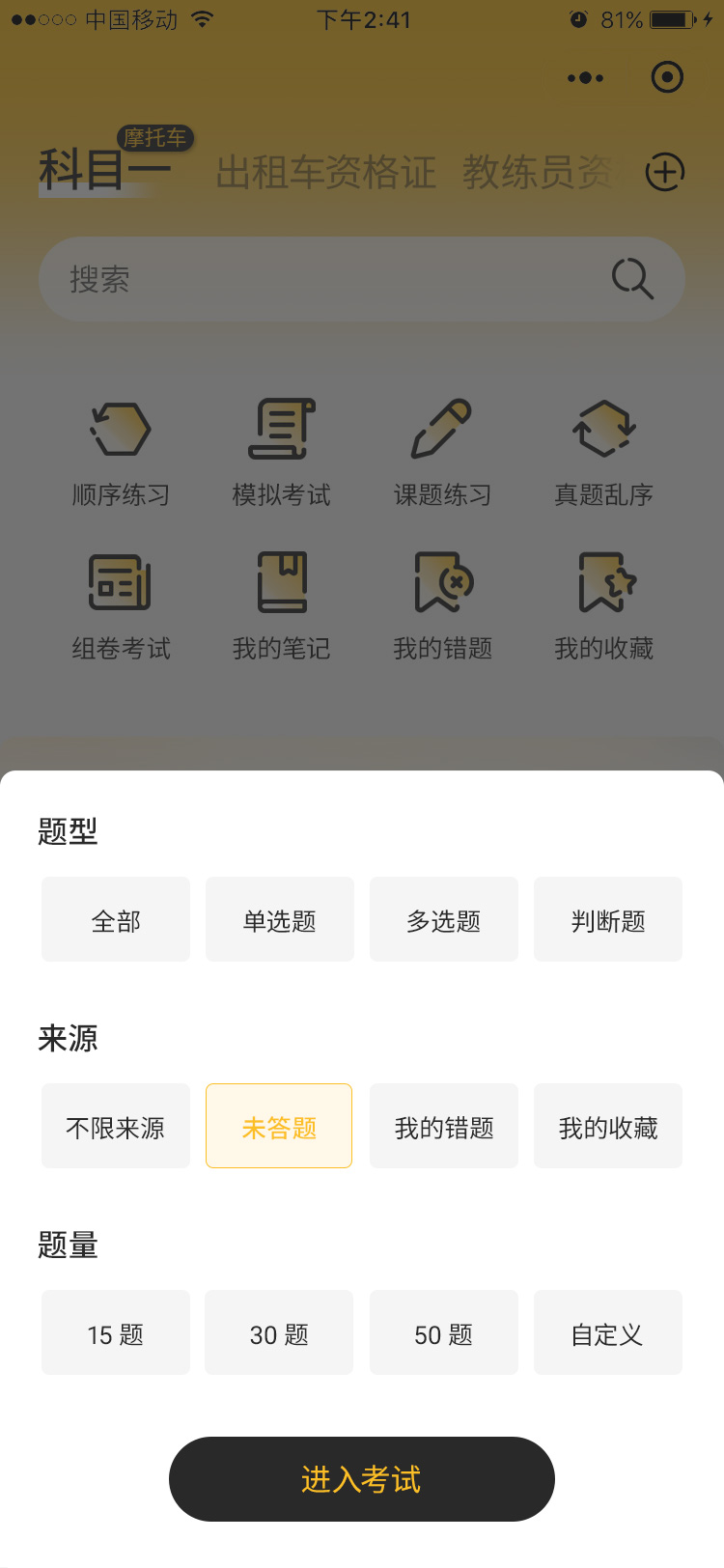724x1568 pixels.
Task: Select 判断题 question type option
Action: click(x=607, y=918)
